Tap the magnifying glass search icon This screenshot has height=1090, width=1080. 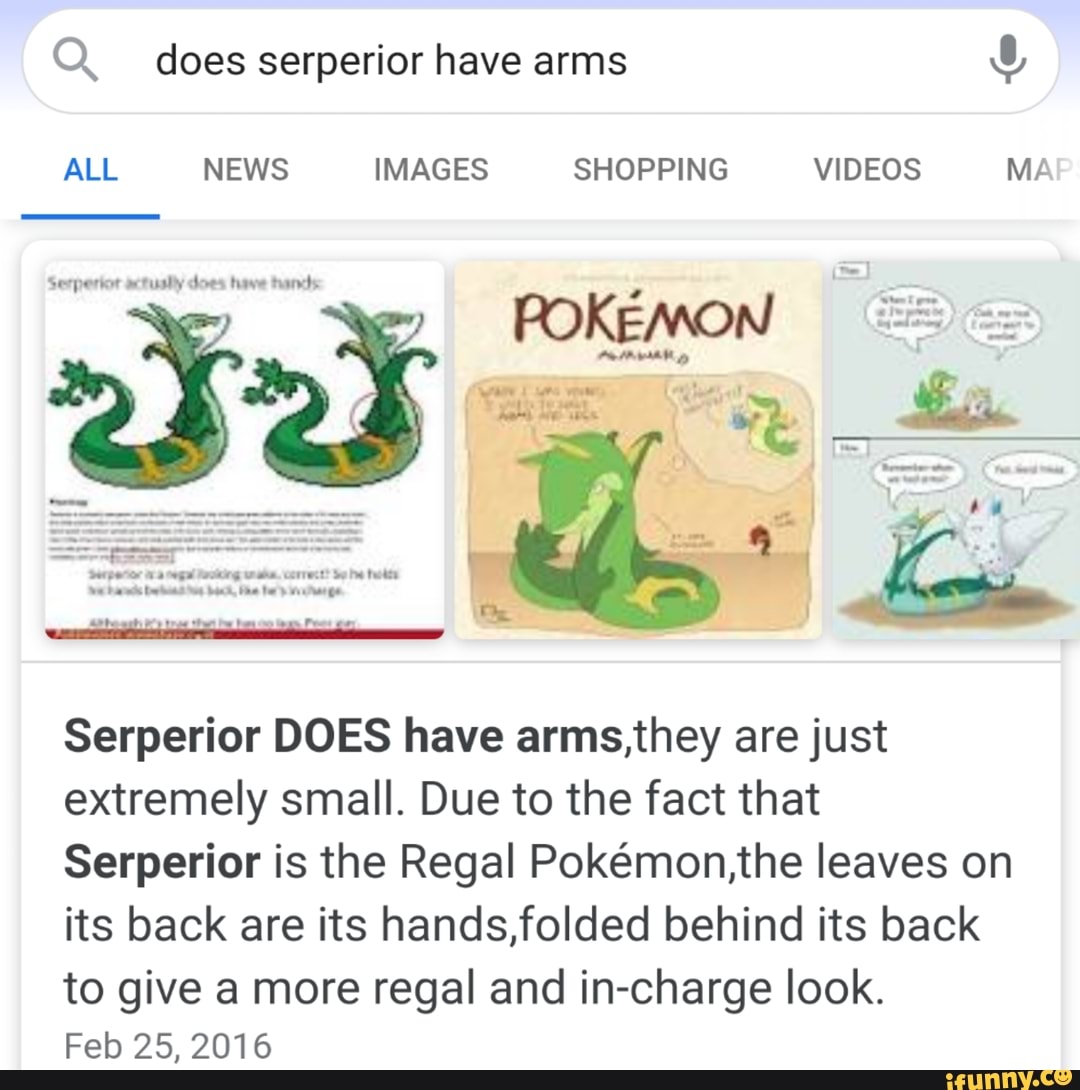[77, 61]
